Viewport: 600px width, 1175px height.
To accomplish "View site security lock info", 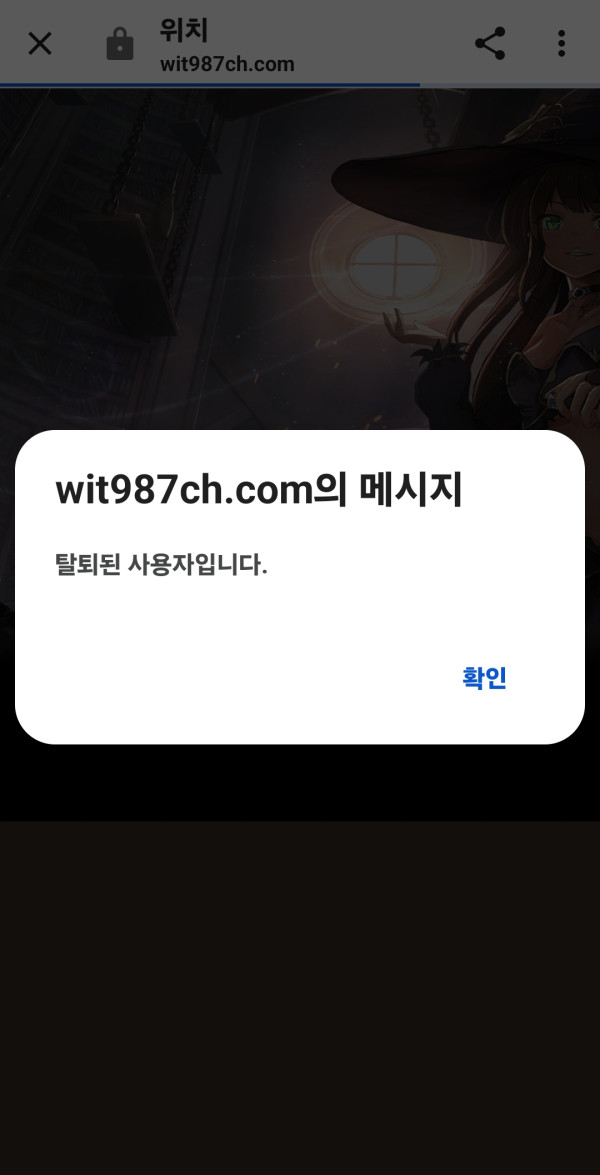I will click(x=120, y=44).
